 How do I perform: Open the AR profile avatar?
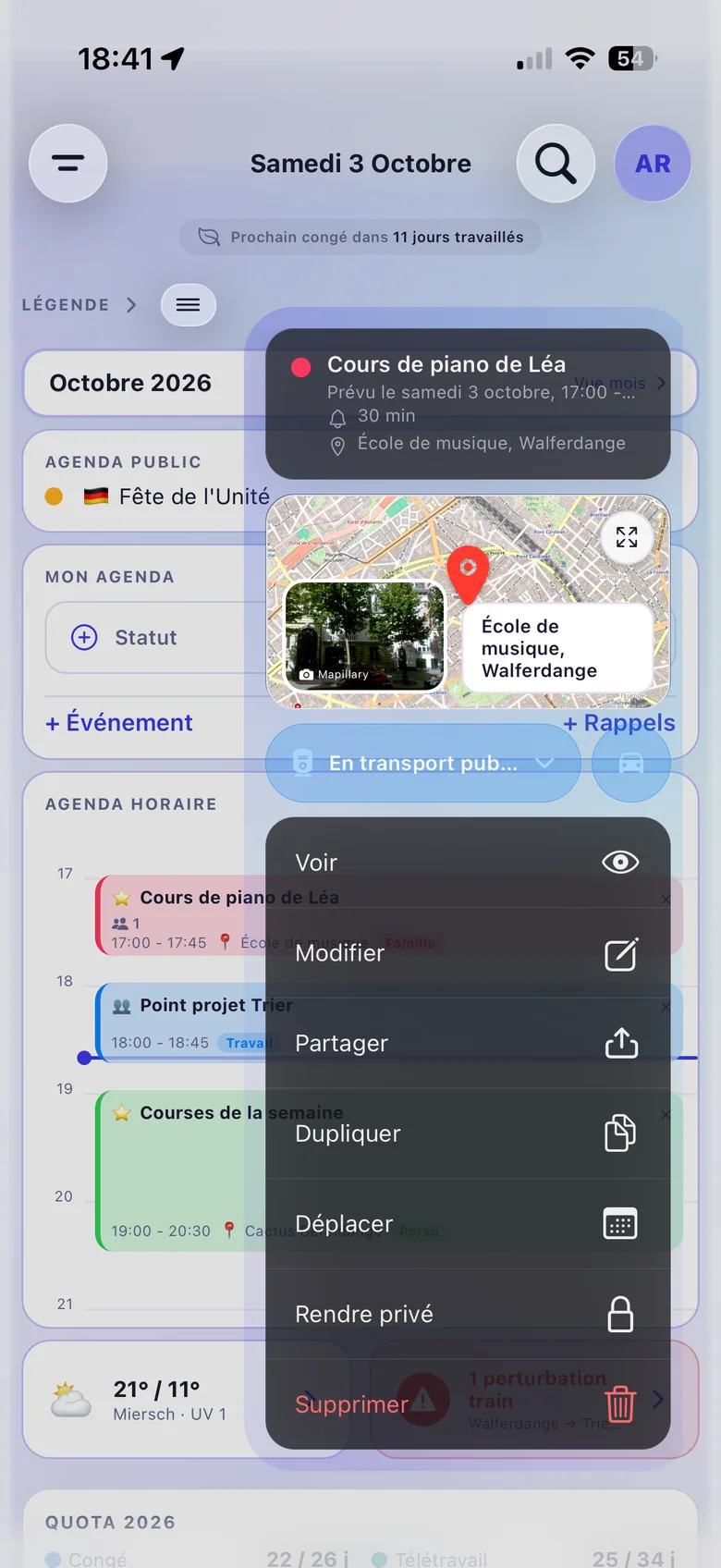[x=653, y=164]
